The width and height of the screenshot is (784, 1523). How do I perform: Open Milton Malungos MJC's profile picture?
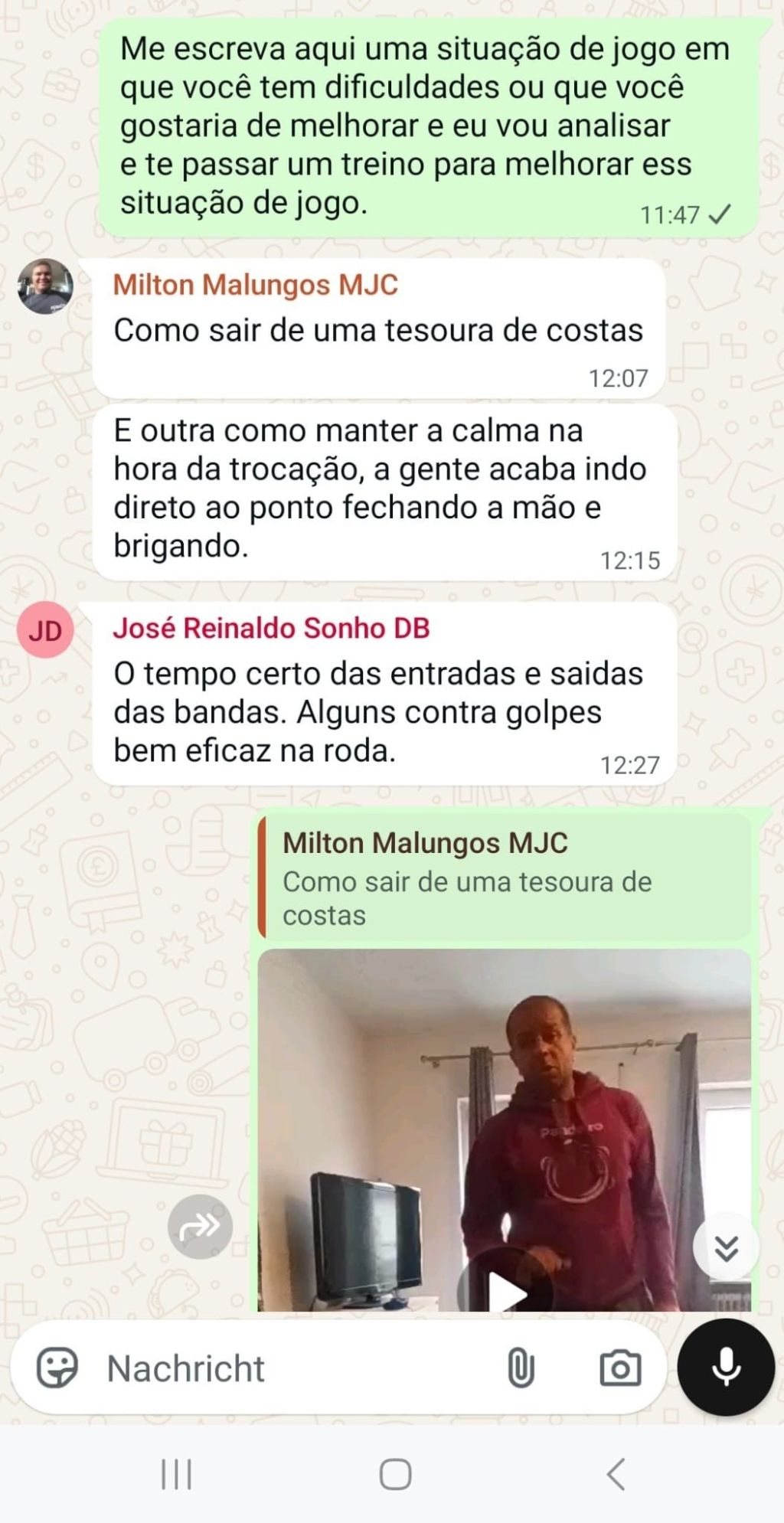pos(45,286)
